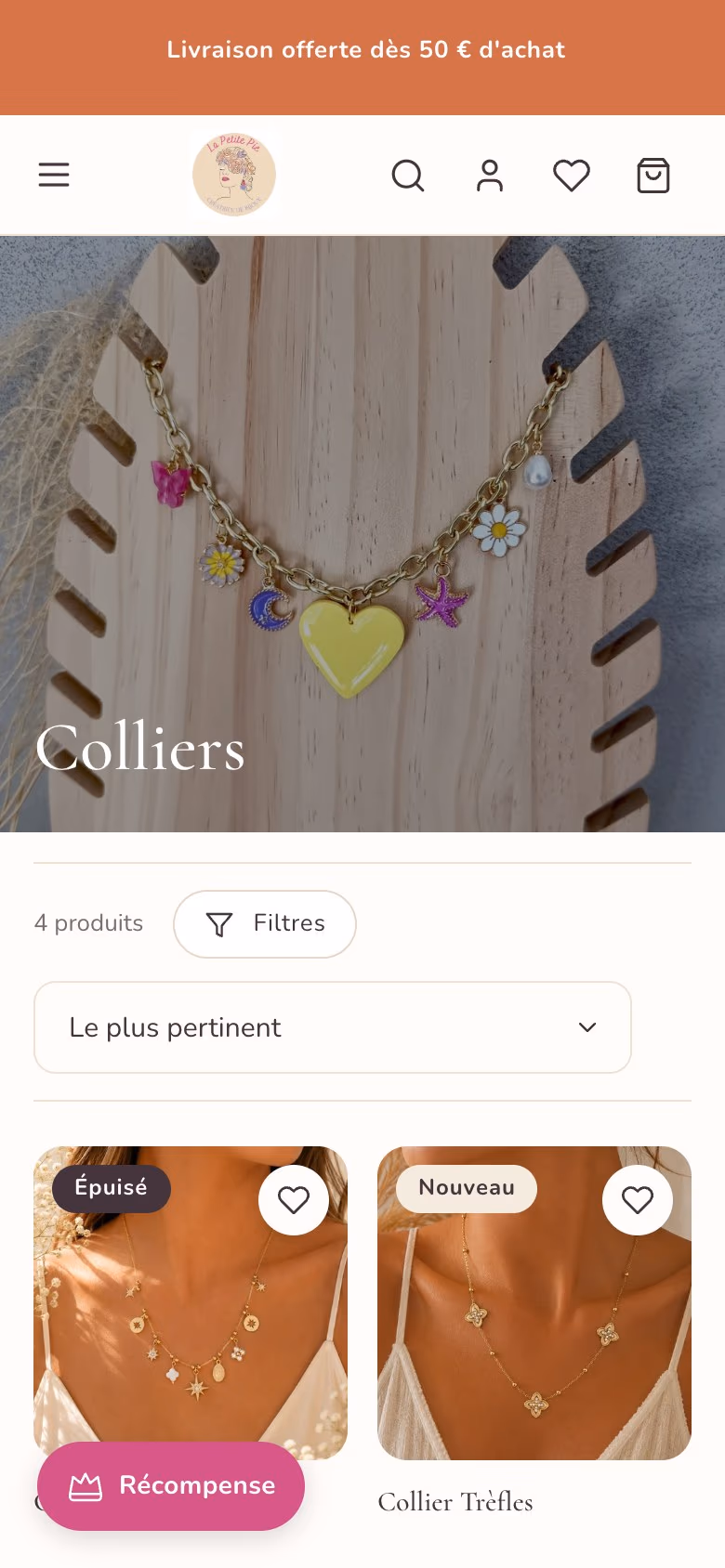Screen dimensions: 725x1568
Task: Open the hamburger menu
Action: tap(54, 175)
